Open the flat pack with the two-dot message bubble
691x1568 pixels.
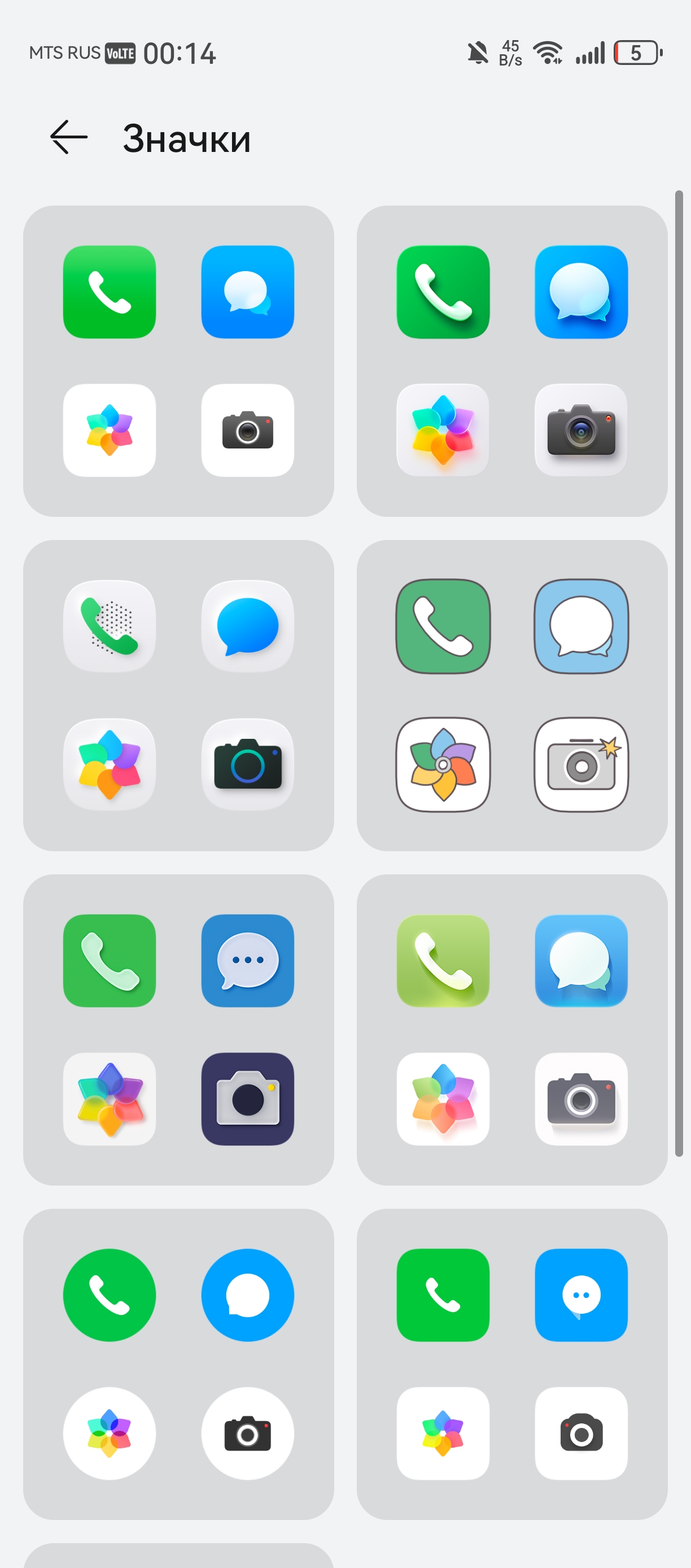coord(511,1364)
